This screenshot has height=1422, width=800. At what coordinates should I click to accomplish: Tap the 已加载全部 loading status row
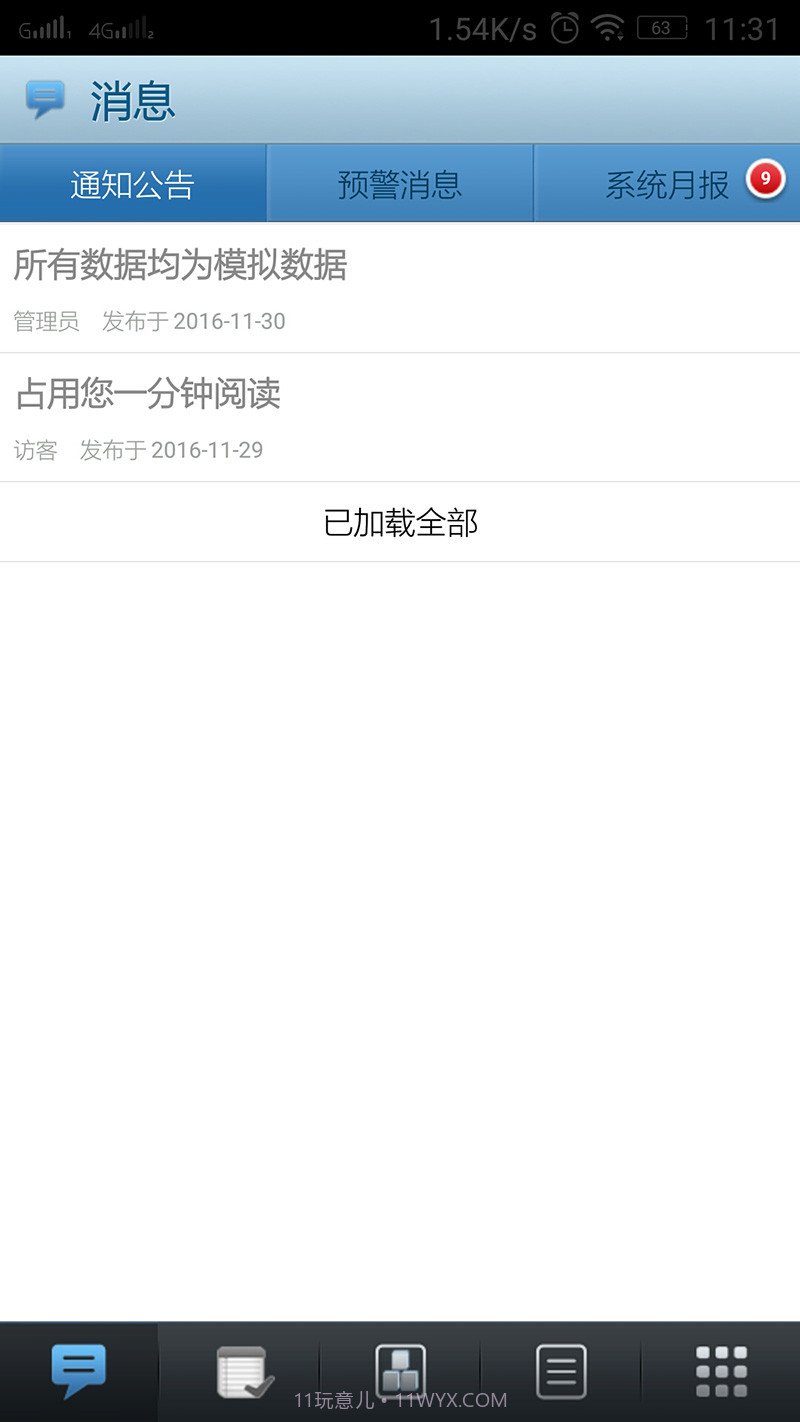[400, 521]
